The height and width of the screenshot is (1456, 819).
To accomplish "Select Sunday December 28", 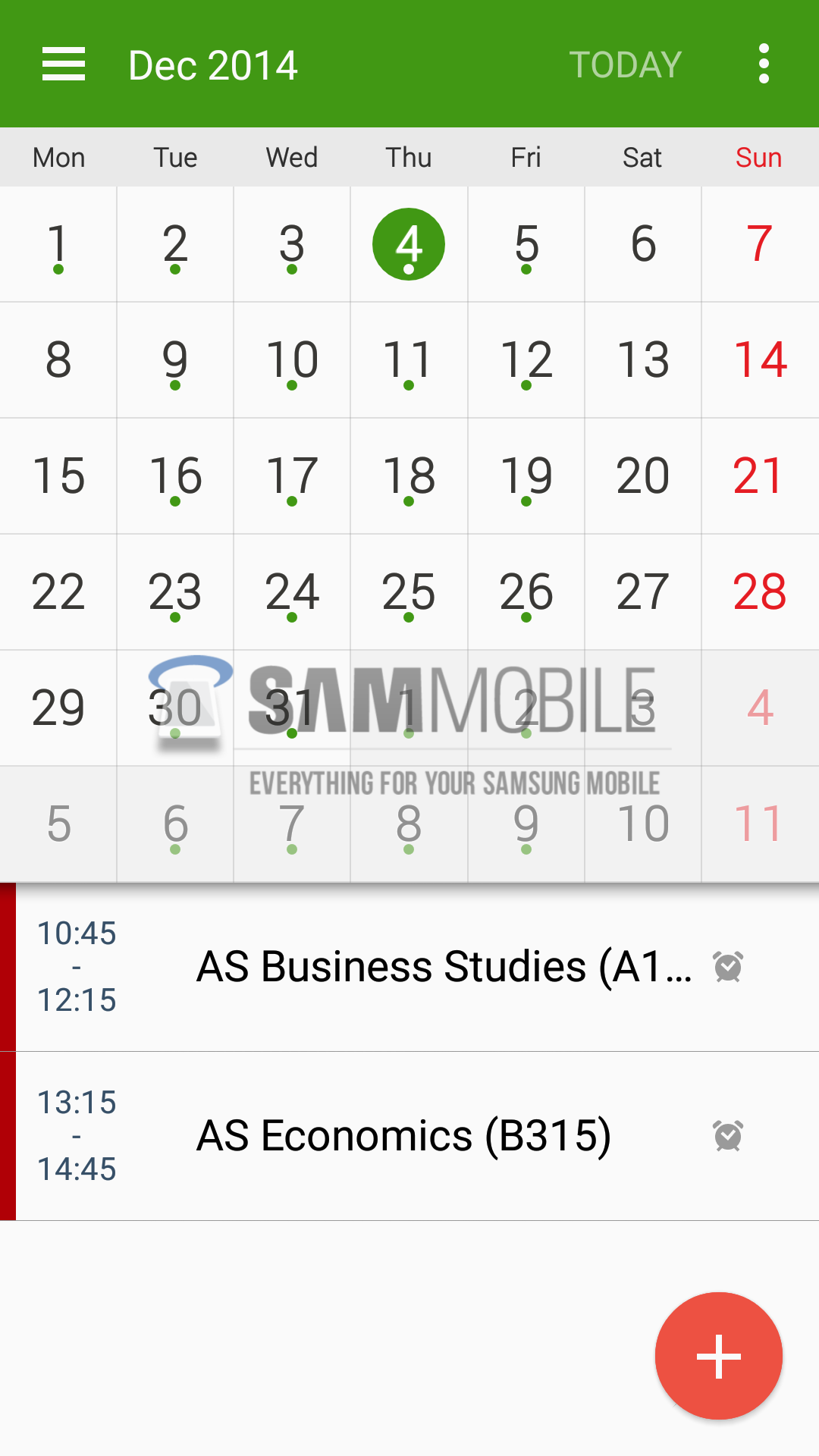I will [760, 592].
